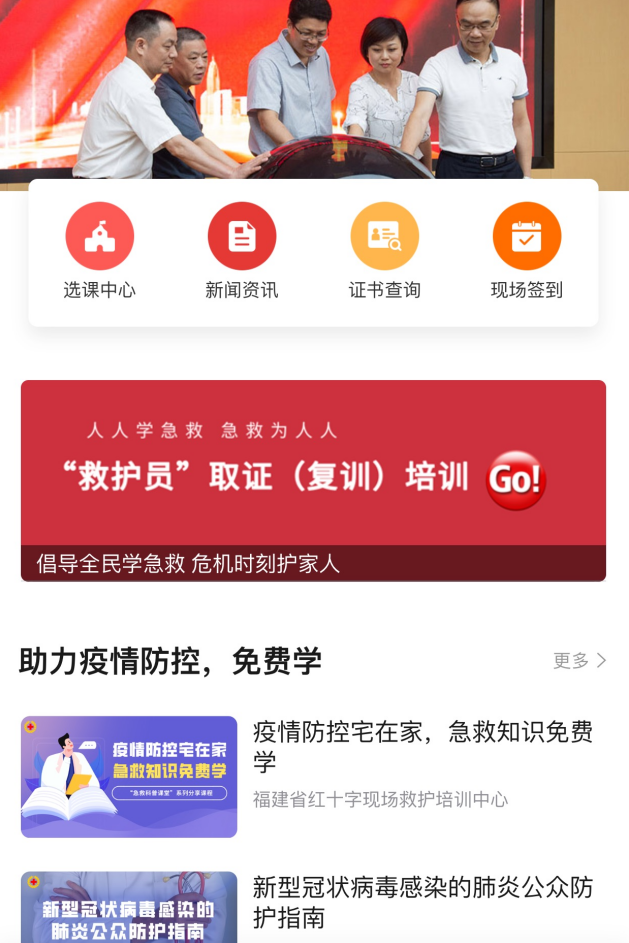The image size is (629, 943).
Task: Open 现场签到 on-site check-in
Action: [526, 251]
